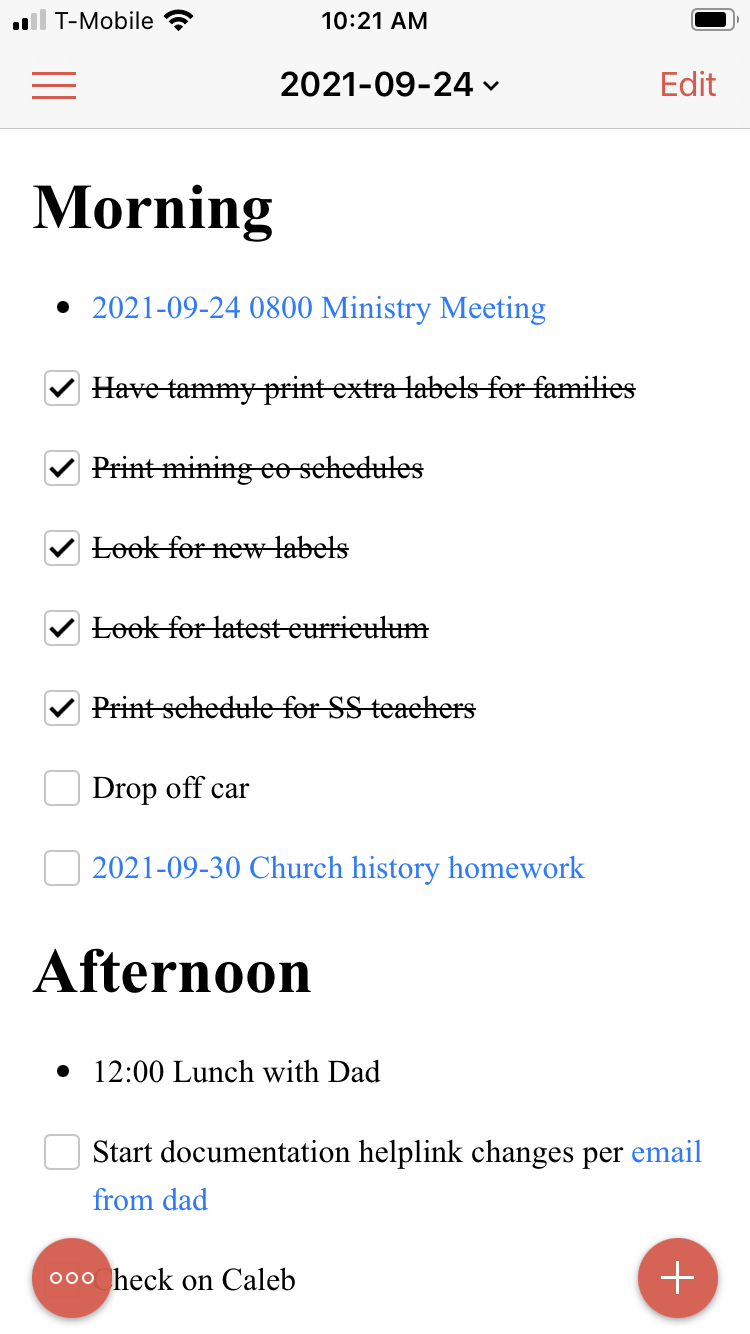Image resolution: width=750 pixels, height=1334 pixels.
Task: Uncheck "Look for latest curriculum"
Action: [62, 628]
